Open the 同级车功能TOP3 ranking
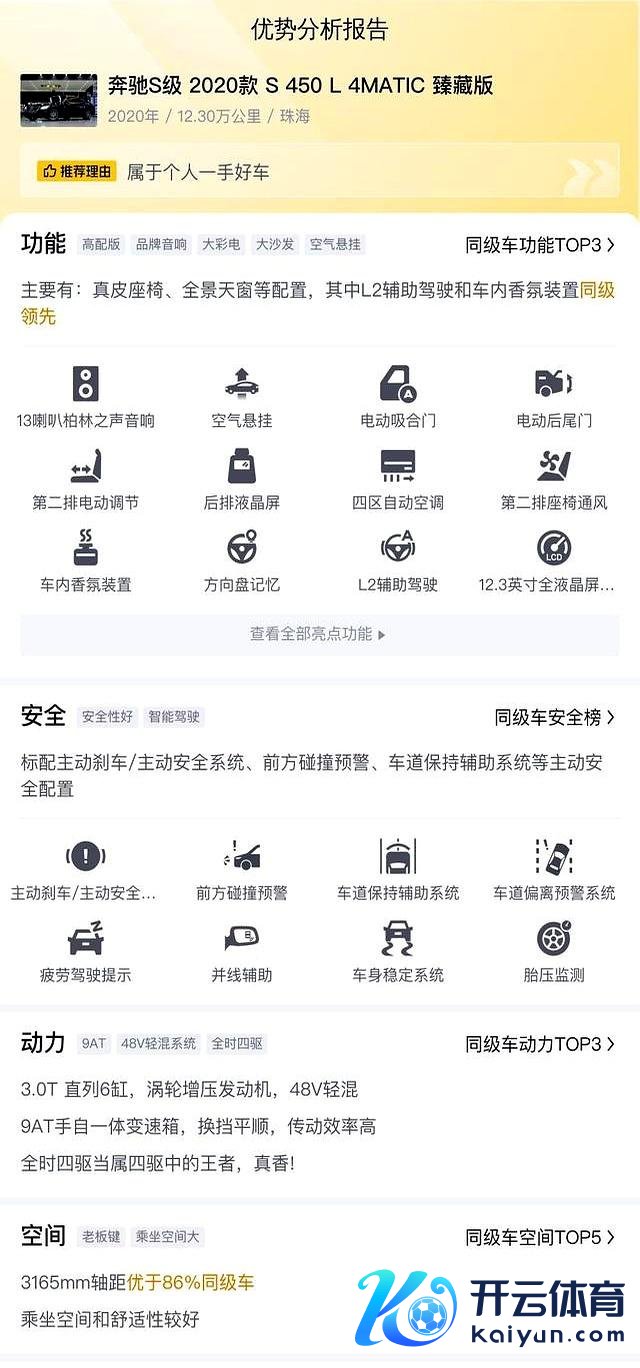 point(540,245)
